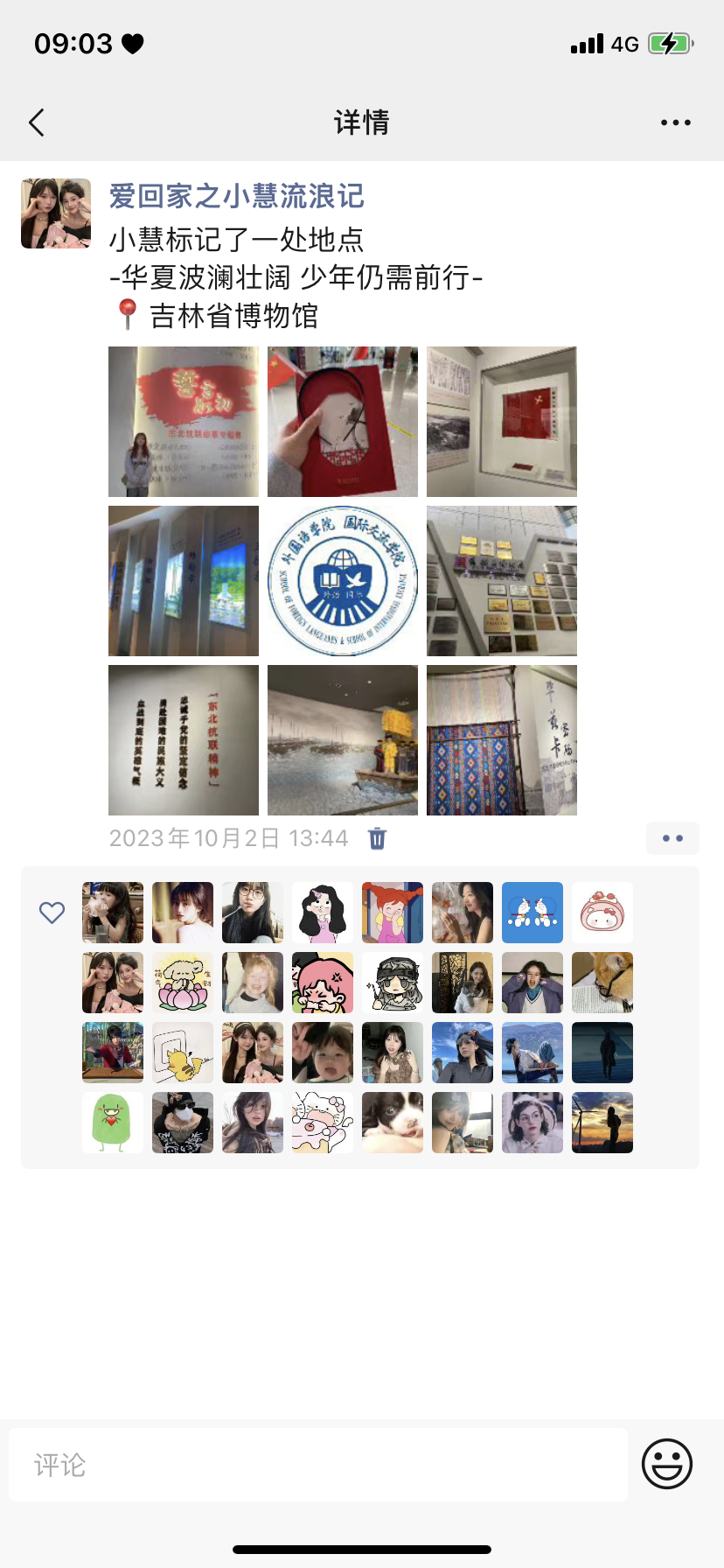Screen dimensions: 724x1568
Task: Open the three-dot overflow menu
Action: [x=675, y=122]
